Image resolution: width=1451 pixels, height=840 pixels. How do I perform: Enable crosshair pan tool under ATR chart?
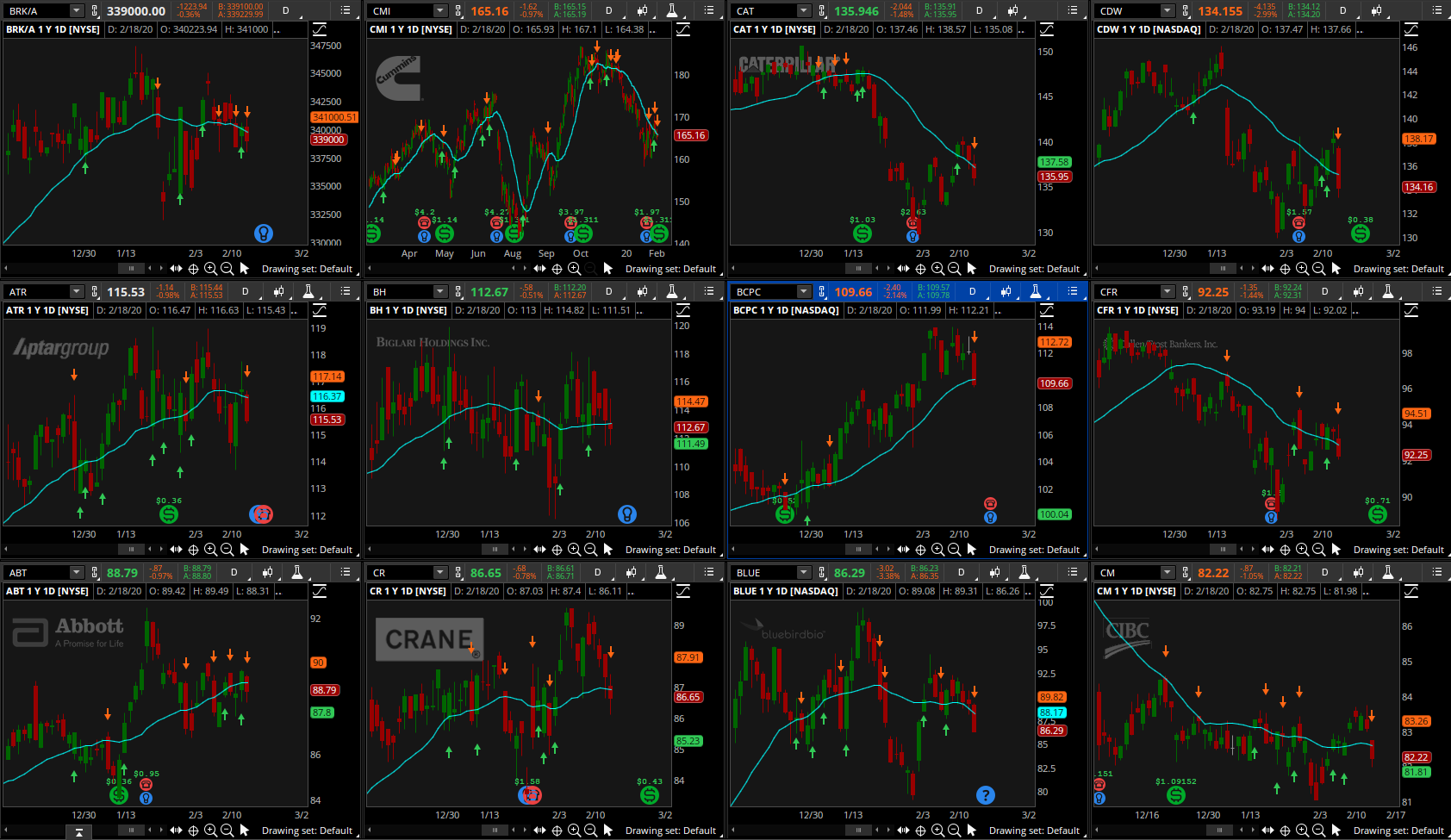[x=193, y=550]
